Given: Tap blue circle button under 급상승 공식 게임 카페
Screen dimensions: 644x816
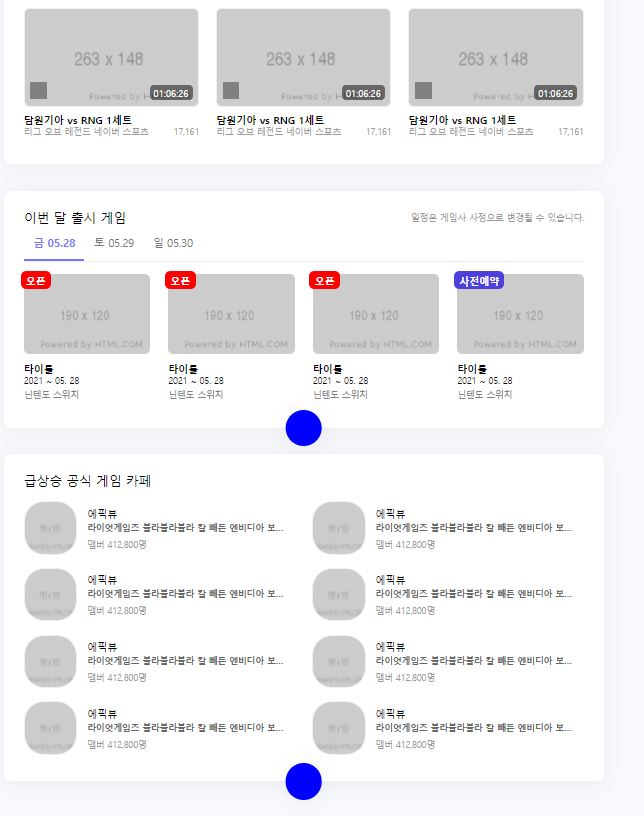Looking at the screenshot, I should [303, 781].
